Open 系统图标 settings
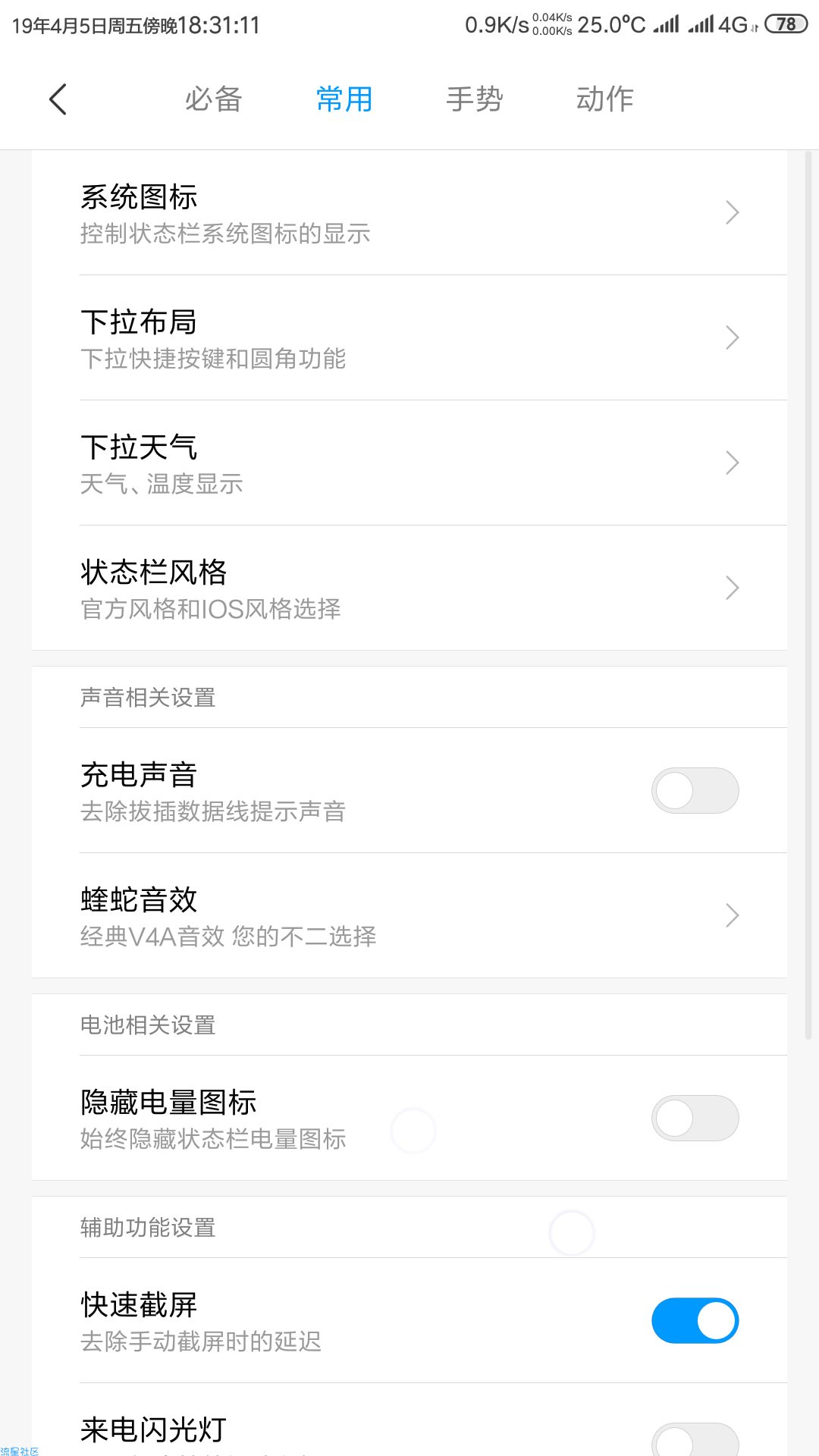Viewport: 819px width, 1456px height. (x=409, y=213)
